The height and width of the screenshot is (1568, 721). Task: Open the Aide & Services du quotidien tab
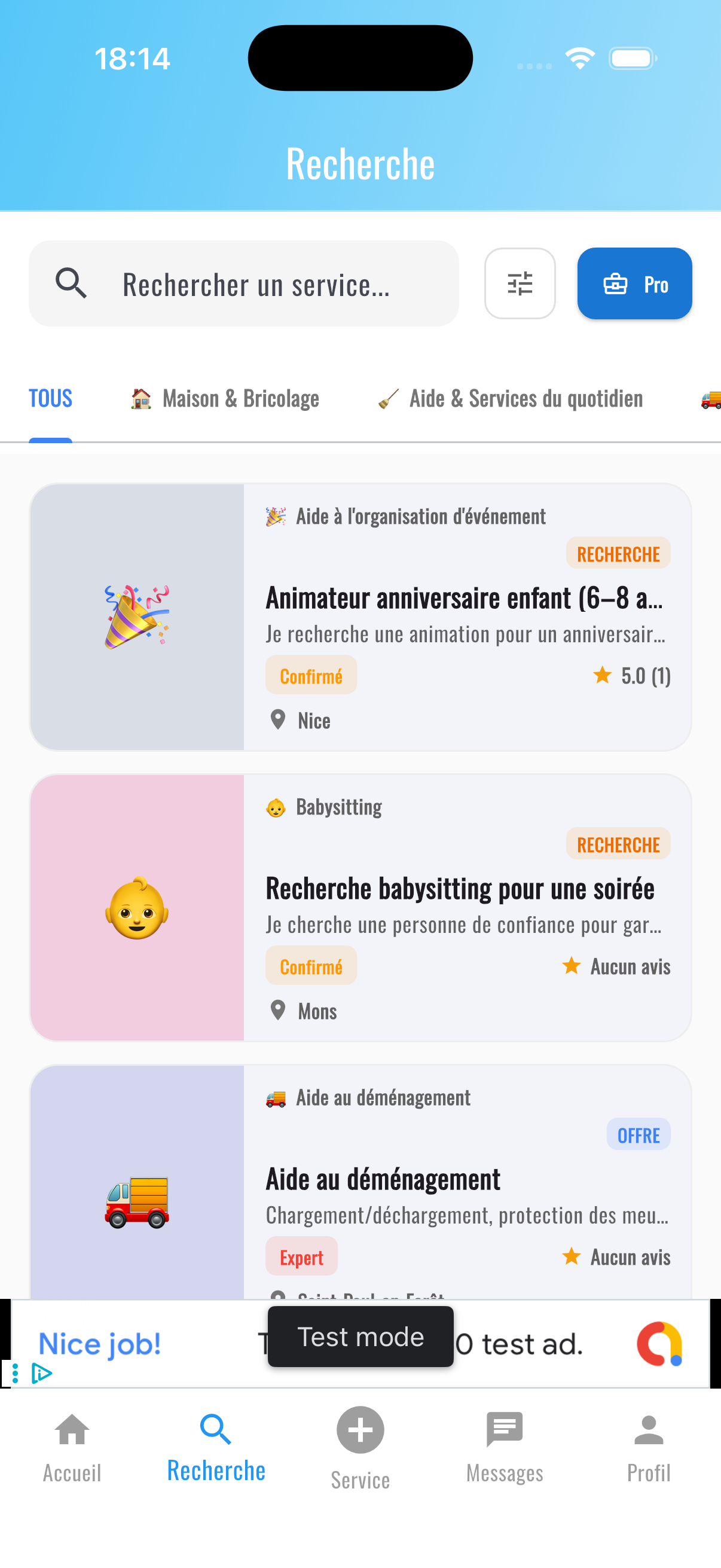tap(511, 398)
